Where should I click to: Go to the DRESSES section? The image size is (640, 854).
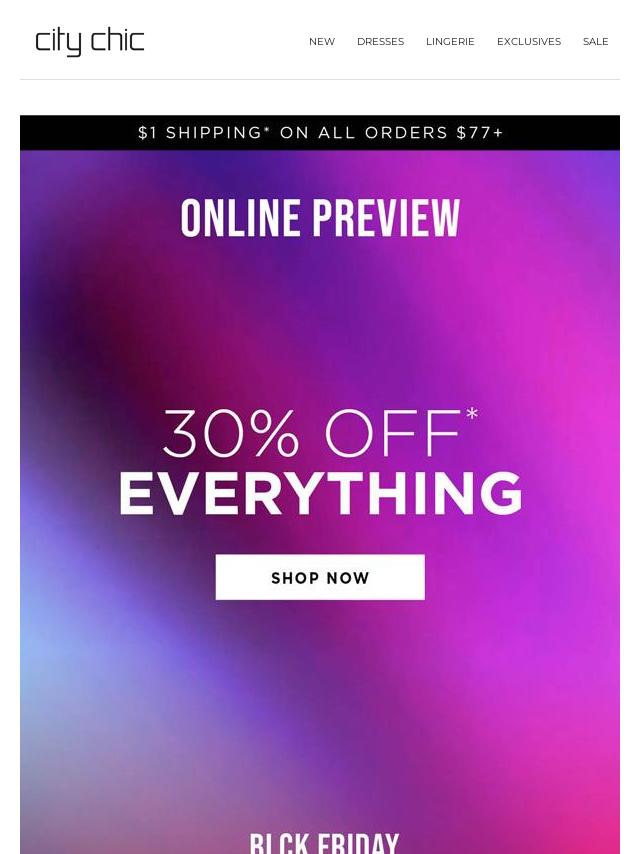[380, 42]
